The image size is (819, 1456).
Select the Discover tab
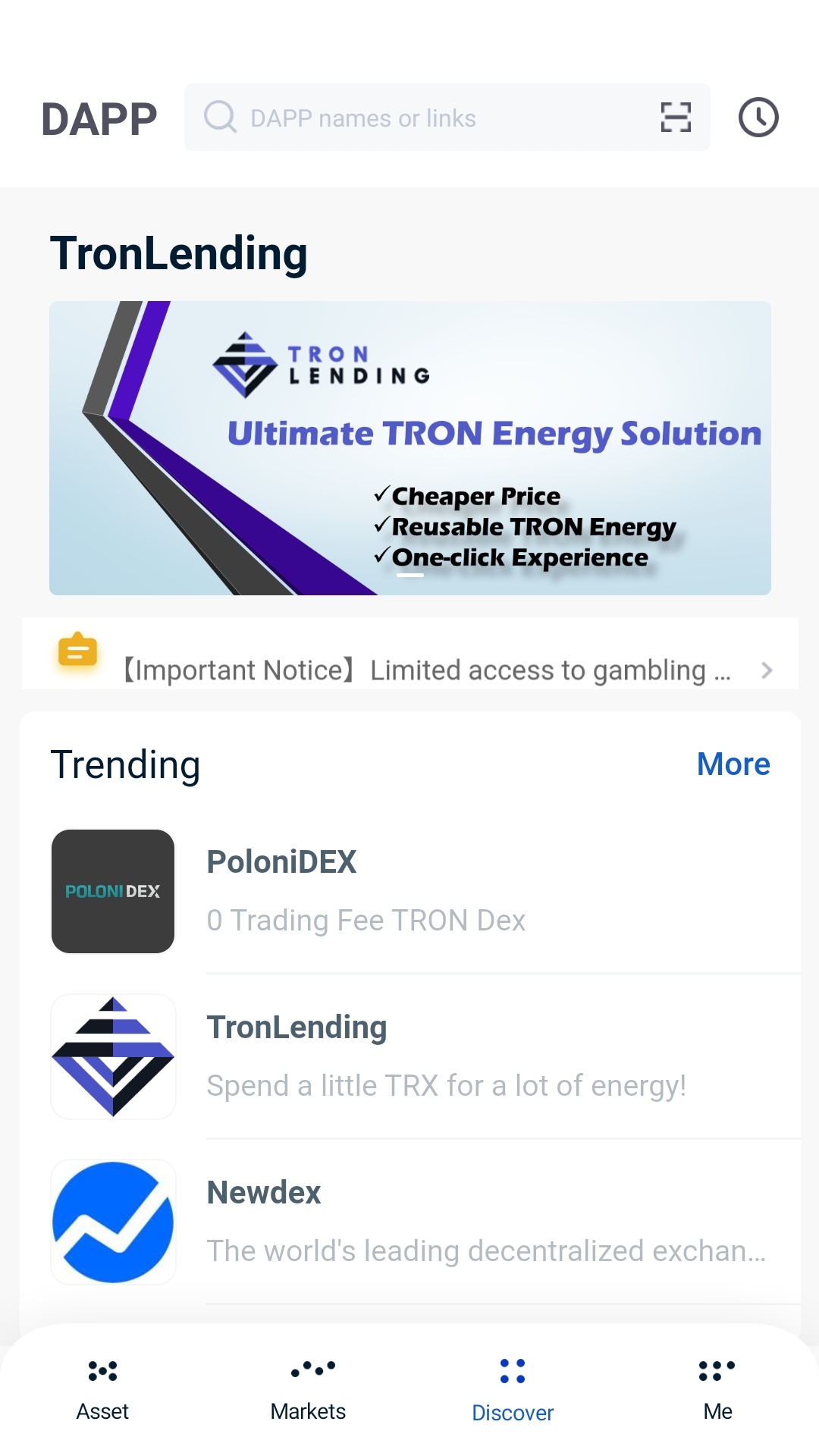pyautogui.click(x=513, y=1391)
